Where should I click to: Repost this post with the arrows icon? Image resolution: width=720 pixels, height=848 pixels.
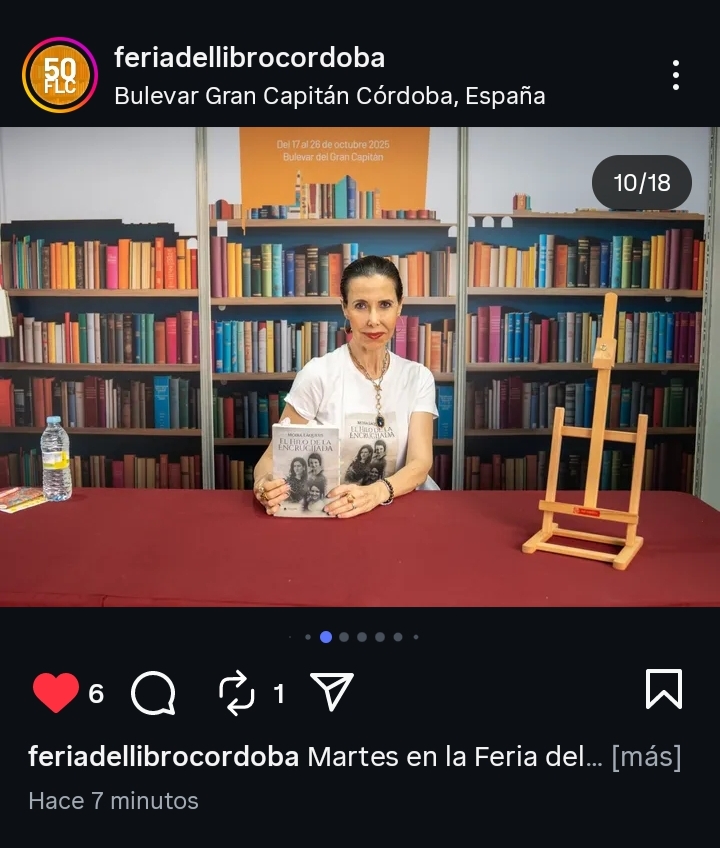(237, 692)
